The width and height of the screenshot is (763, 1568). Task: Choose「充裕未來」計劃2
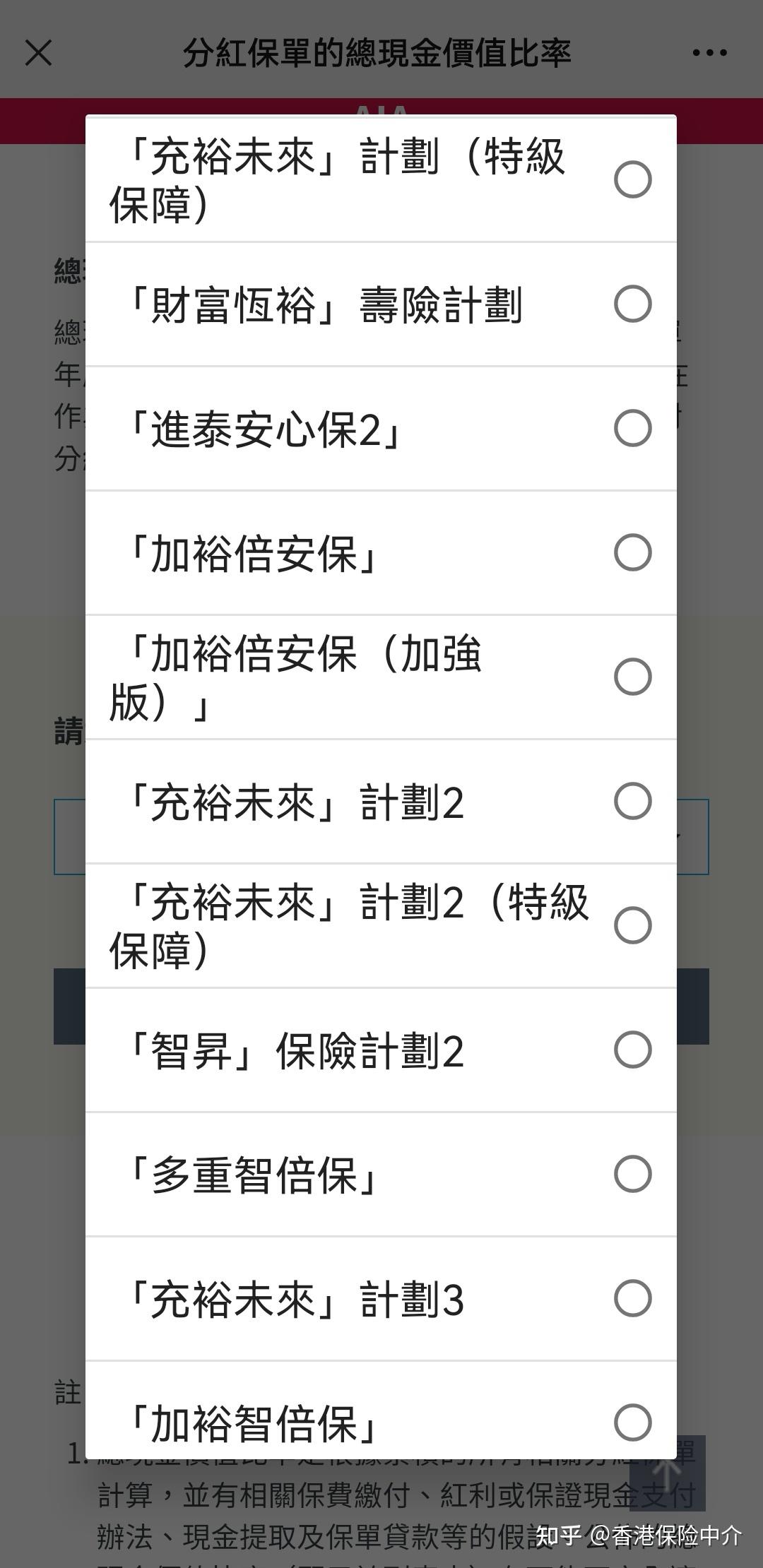tap(381, 802)
